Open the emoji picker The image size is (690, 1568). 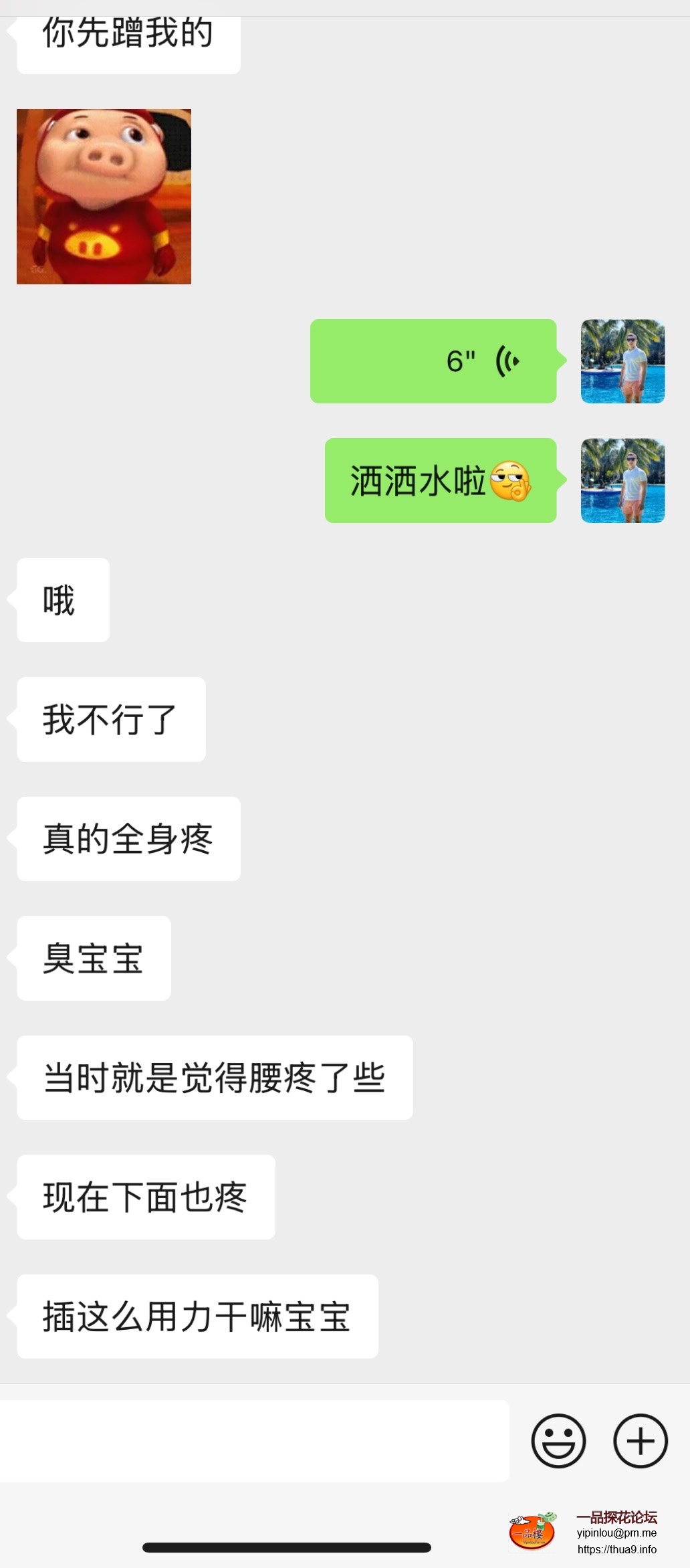pyautogui.click(x=558, y=1440)
